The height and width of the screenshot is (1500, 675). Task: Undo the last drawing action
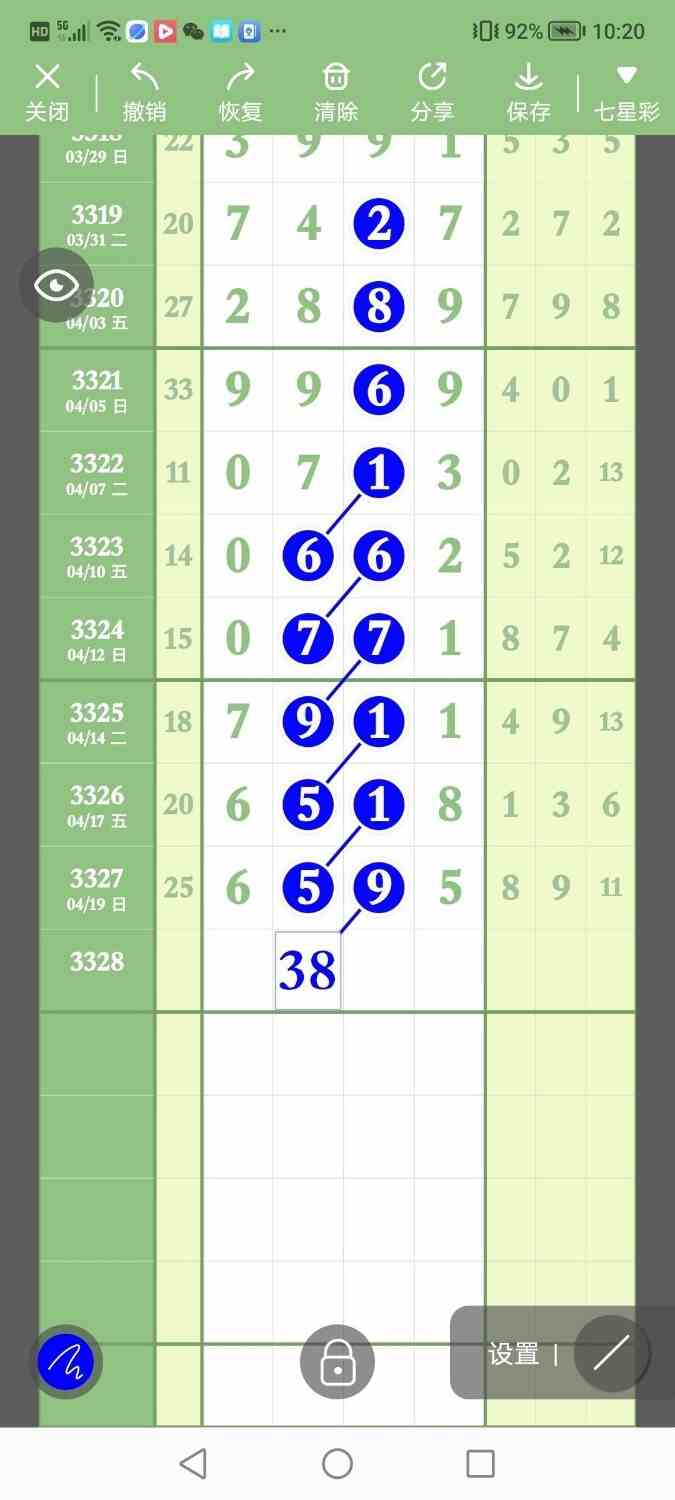coord(144,92)
